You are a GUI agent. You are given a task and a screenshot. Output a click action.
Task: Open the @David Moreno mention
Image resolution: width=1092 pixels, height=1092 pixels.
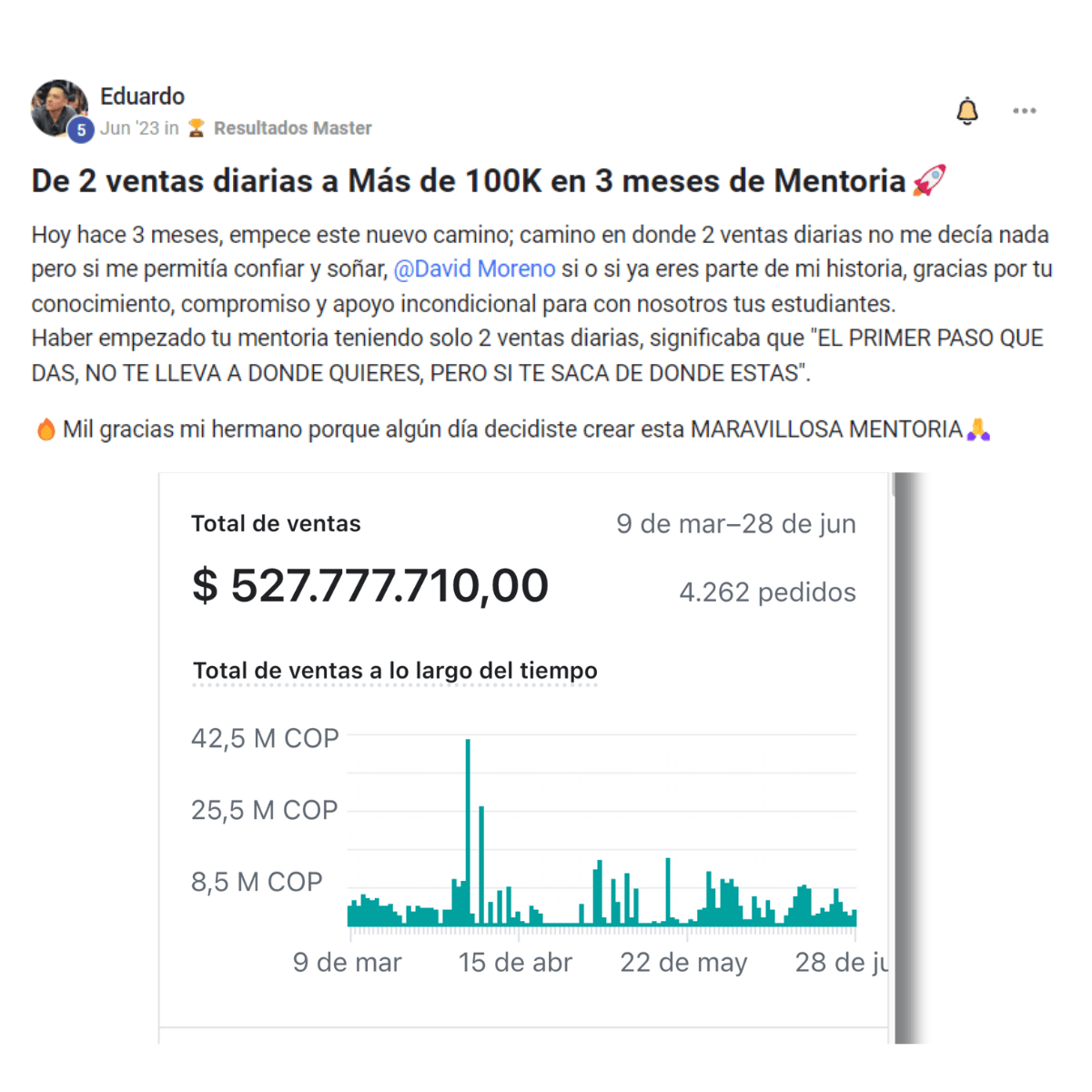pyautogui.click(x=474, y=269)
